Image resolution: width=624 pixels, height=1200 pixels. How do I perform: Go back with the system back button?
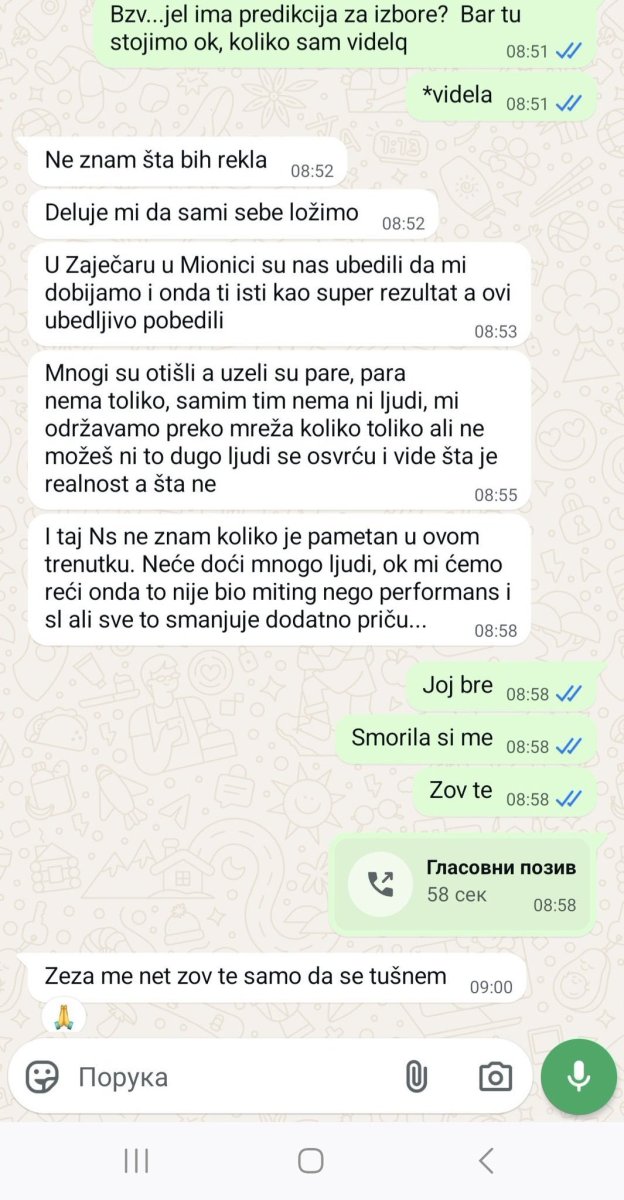[486, 1160]
